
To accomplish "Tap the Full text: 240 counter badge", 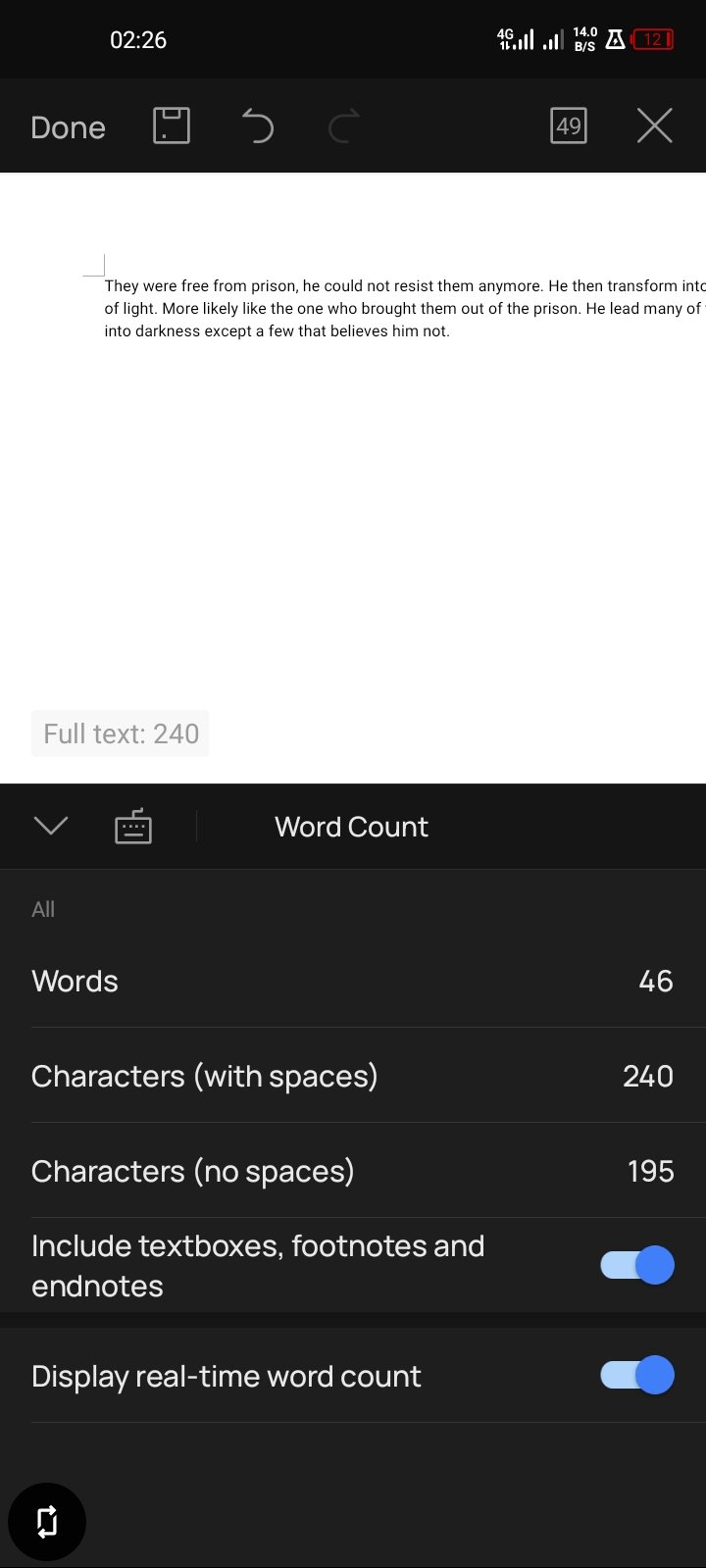I will (121, 733).
